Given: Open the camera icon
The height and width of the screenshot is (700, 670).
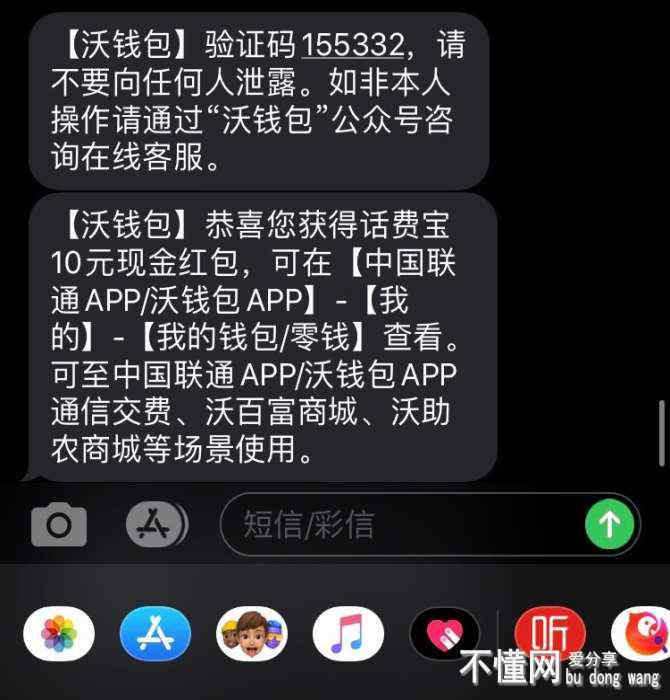Looking at the screenshot, I should [59, 524].
